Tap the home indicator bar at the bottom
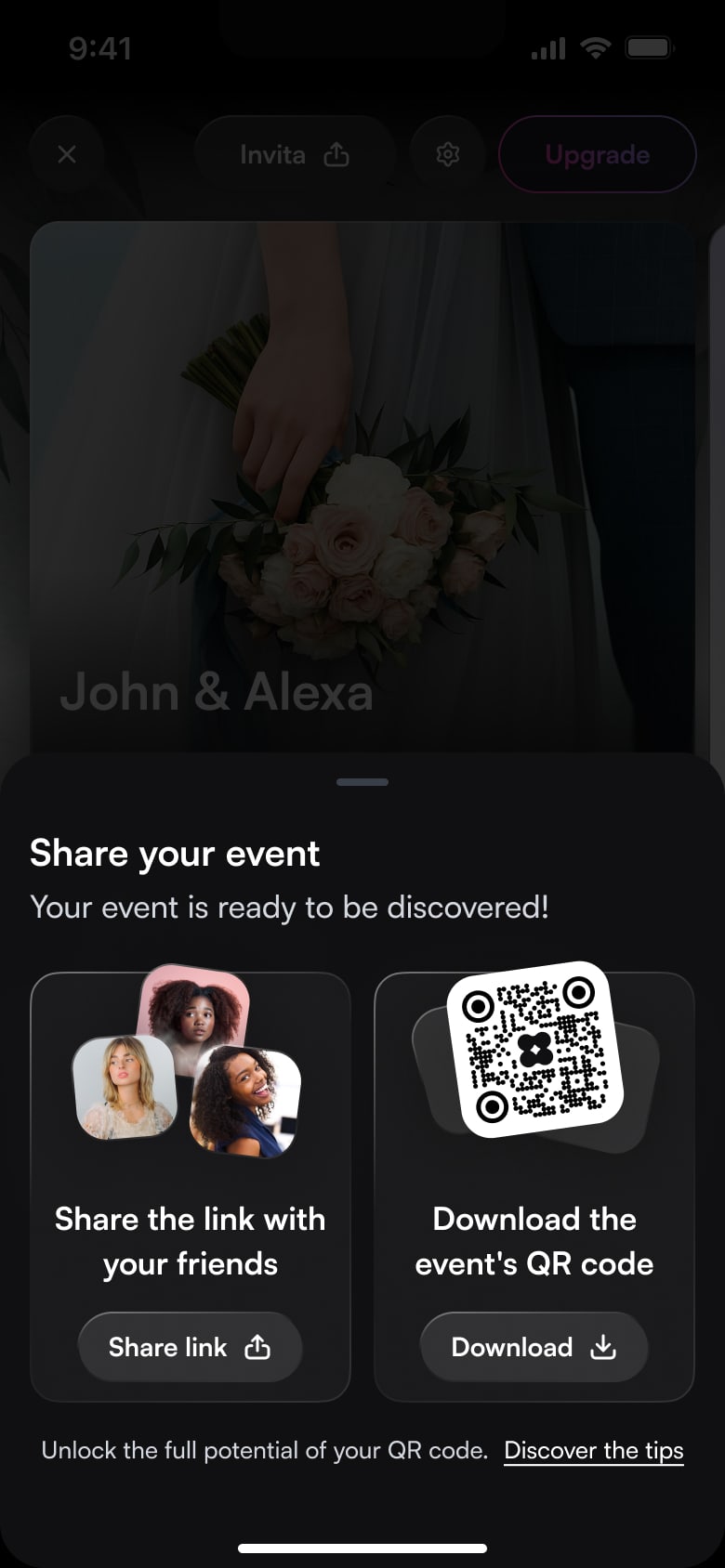This screenshot has width=725, height=1568. pos(362,1548)
